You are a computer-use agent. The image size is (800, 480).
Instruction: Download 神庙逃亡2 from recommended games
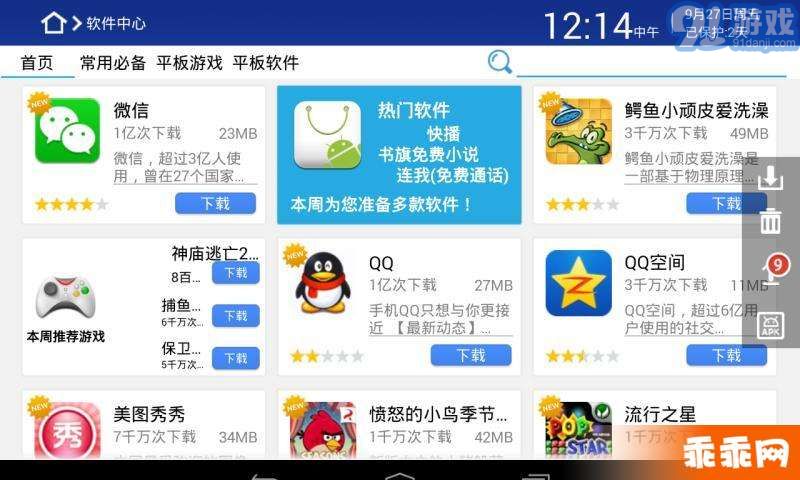[x=235, y=273]
